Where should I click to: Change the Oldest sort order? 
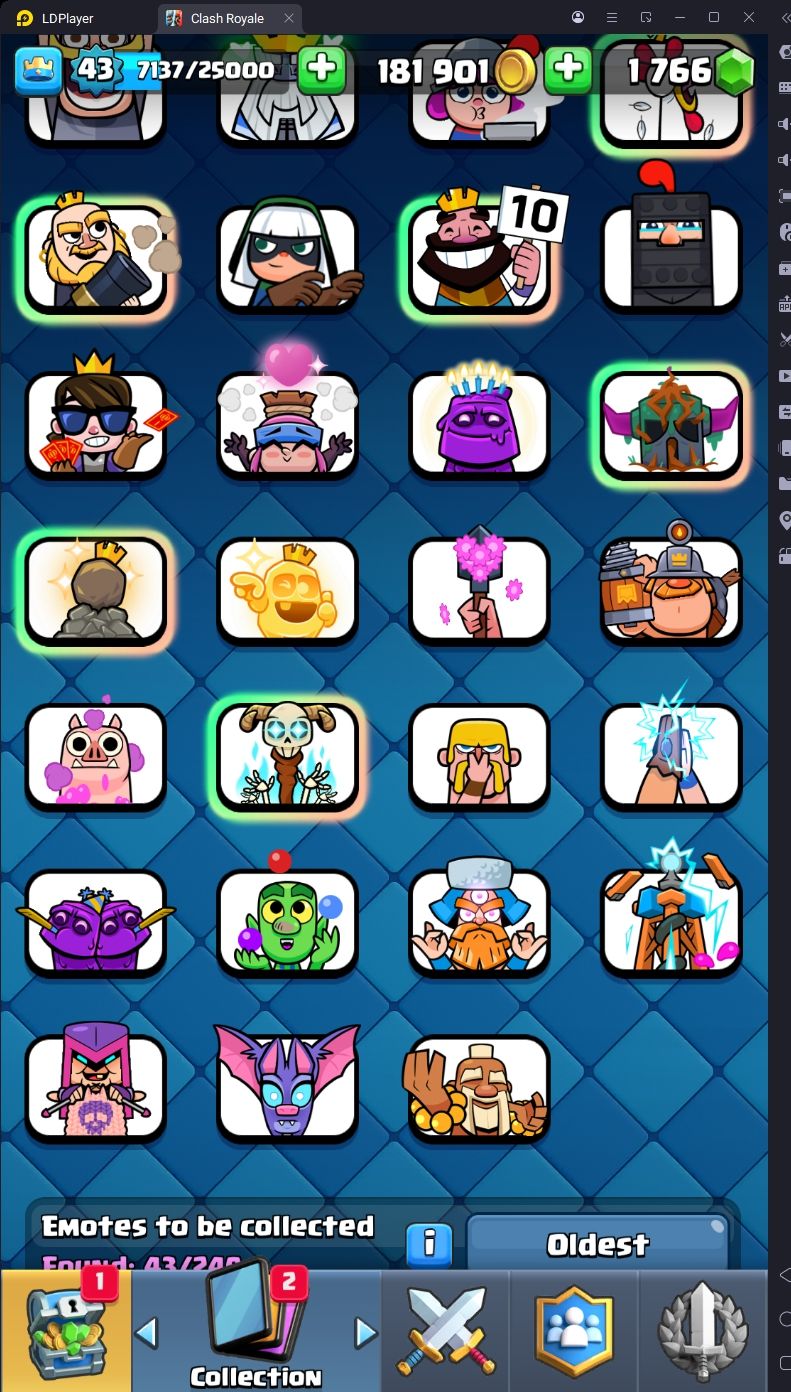pyautogui.click(x=597, y=1245)
